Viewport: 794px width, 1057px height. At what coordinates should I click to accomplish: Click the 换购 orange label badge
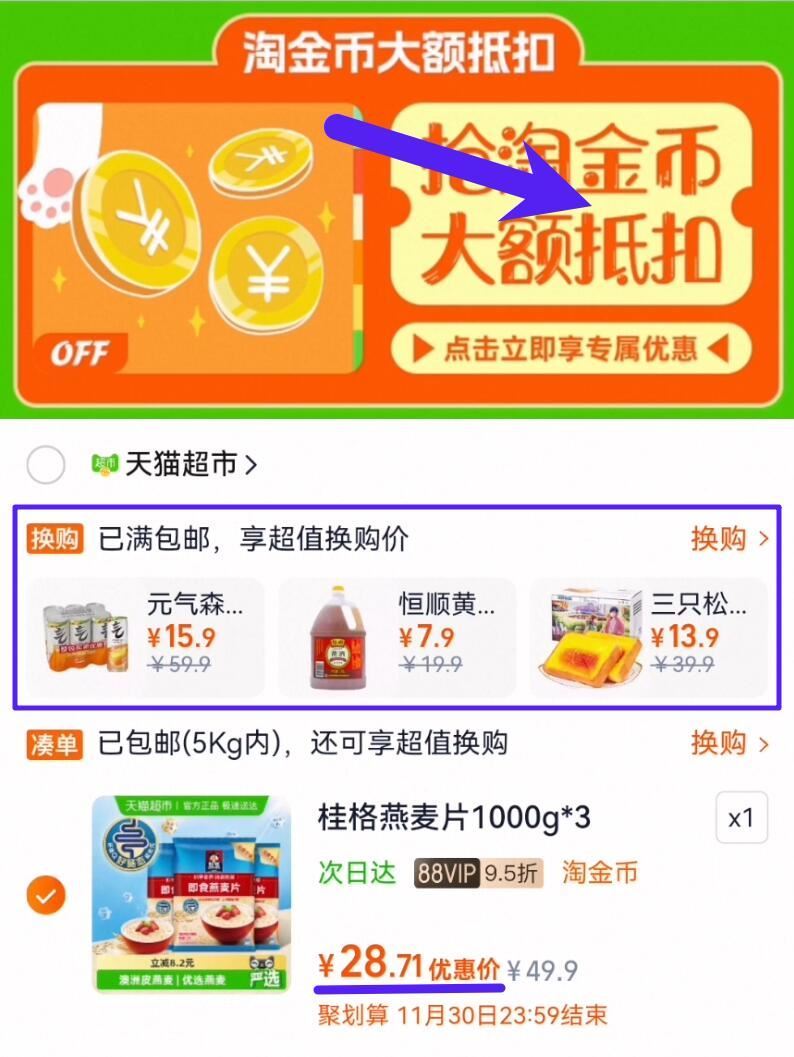click(56, 538)
